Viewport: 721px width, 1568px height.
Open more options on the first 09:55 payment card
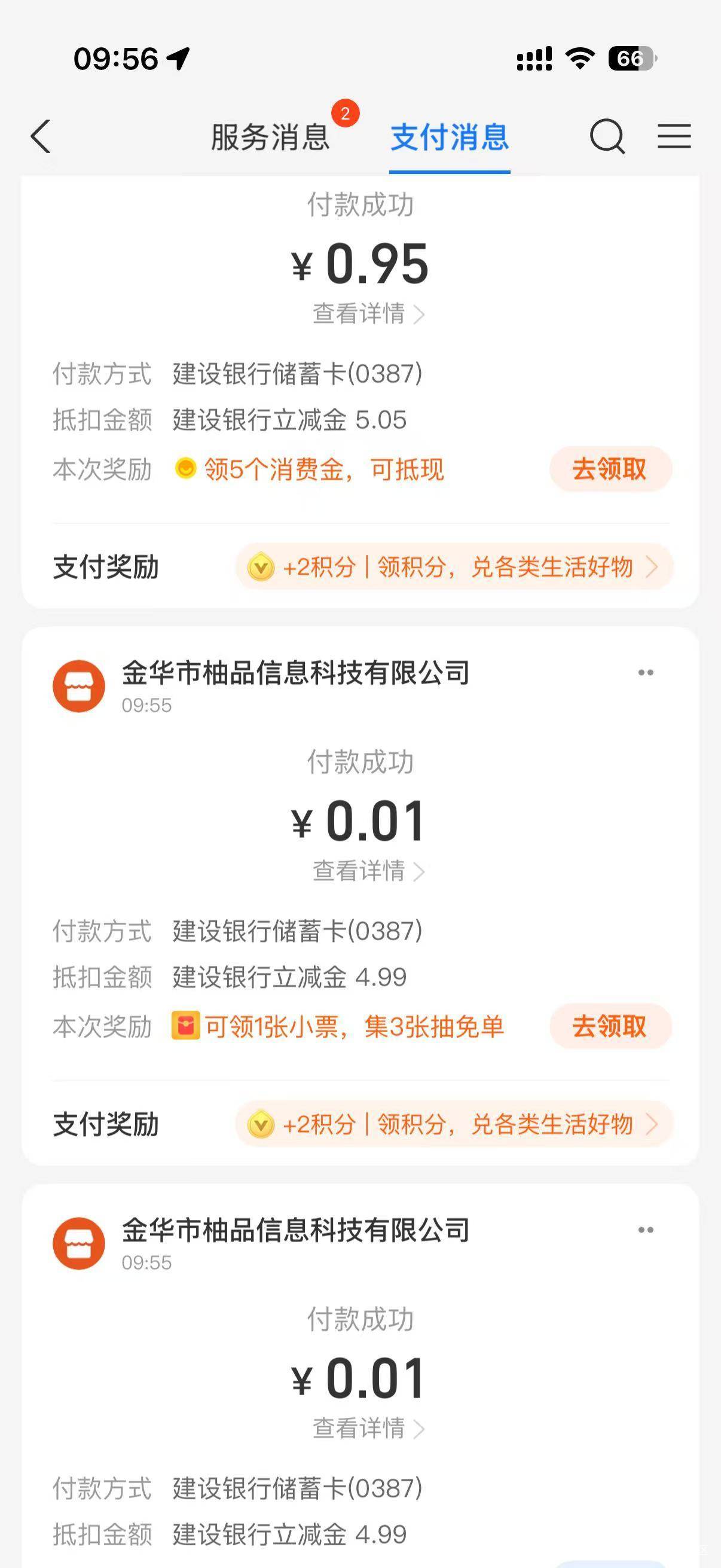(x=646, y=673)
